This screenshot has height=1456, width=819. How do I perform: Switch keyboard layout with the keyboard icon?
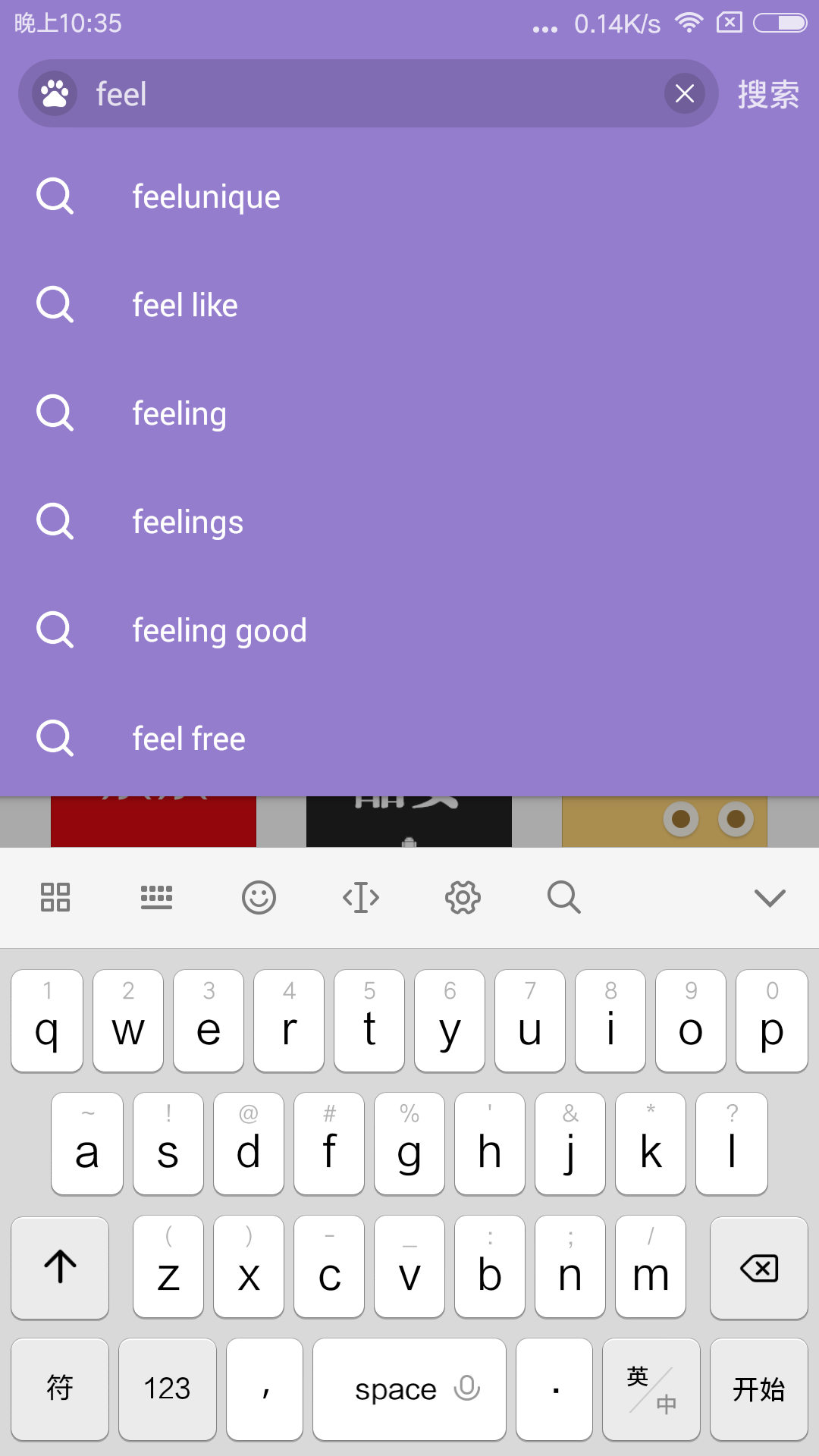tap(156, 898)
